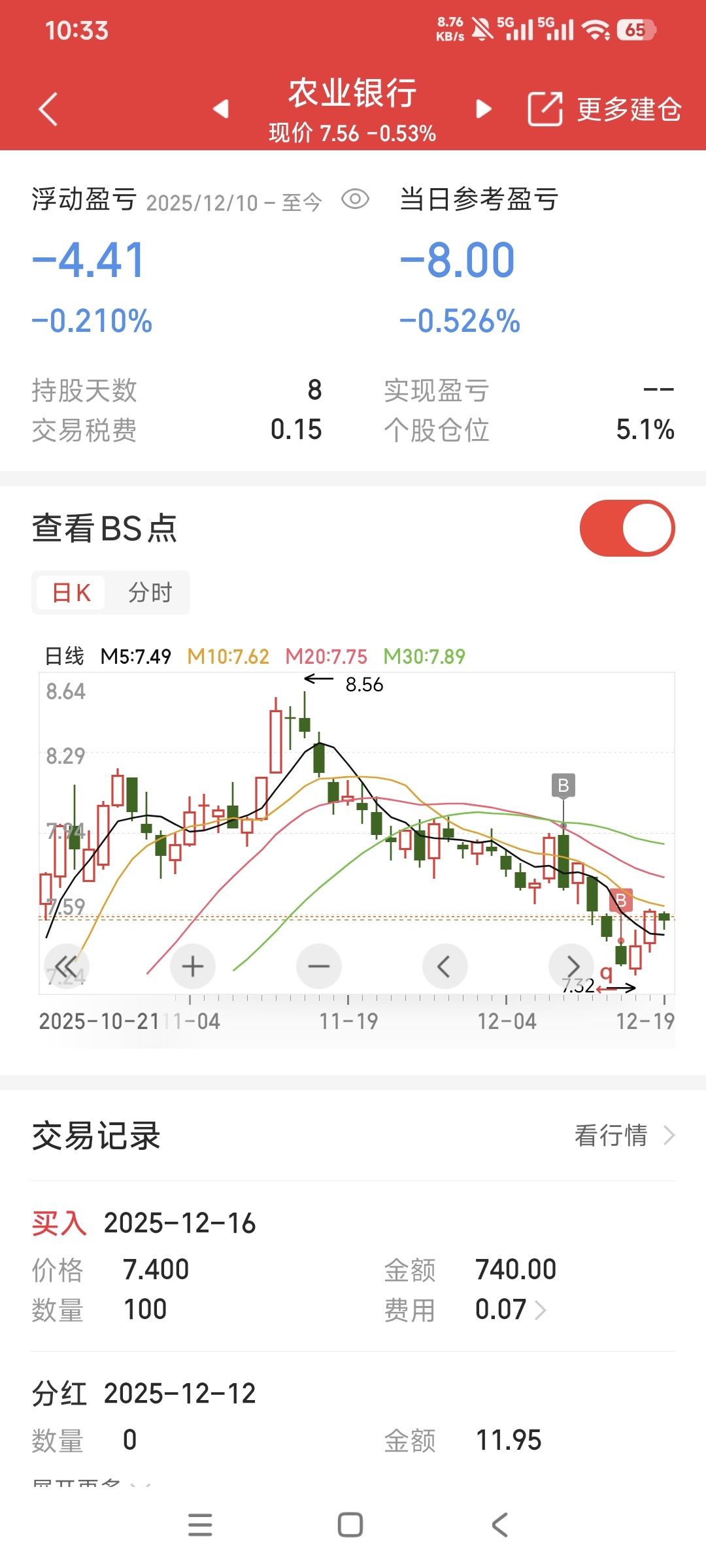This screenshot has width=706, height=1568.
Task: Zoom in on the K-line chart
Action: (193, 966)
